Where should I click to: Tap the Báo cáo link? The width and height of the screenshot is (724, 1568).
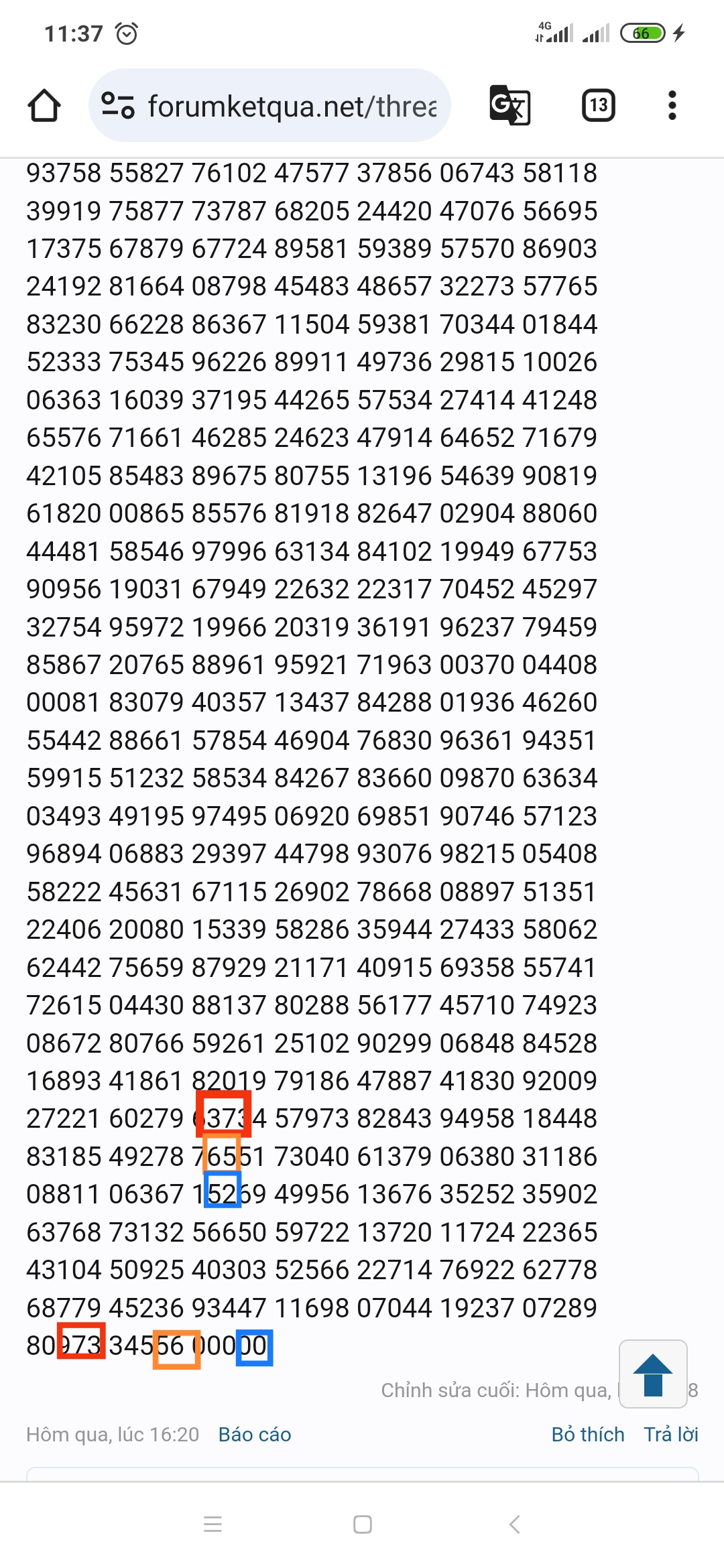255,1435
